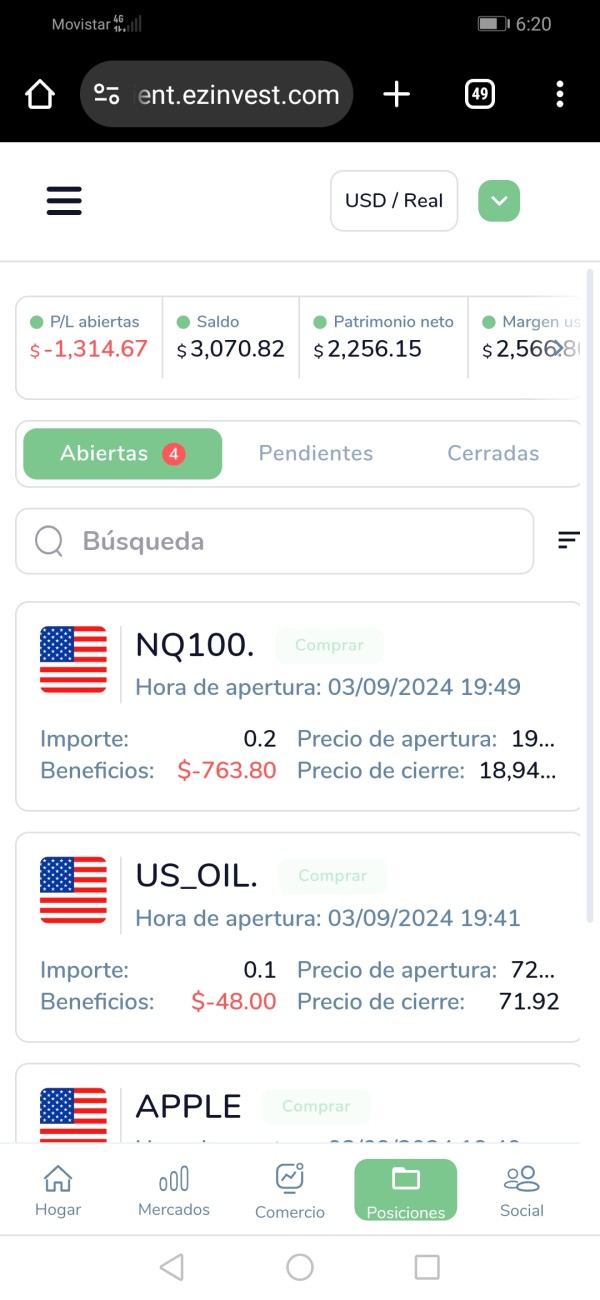The height and width of the screenshot is (1300, 600).
Task: Switch to the Cerradas tab
Action: (493, 453)
